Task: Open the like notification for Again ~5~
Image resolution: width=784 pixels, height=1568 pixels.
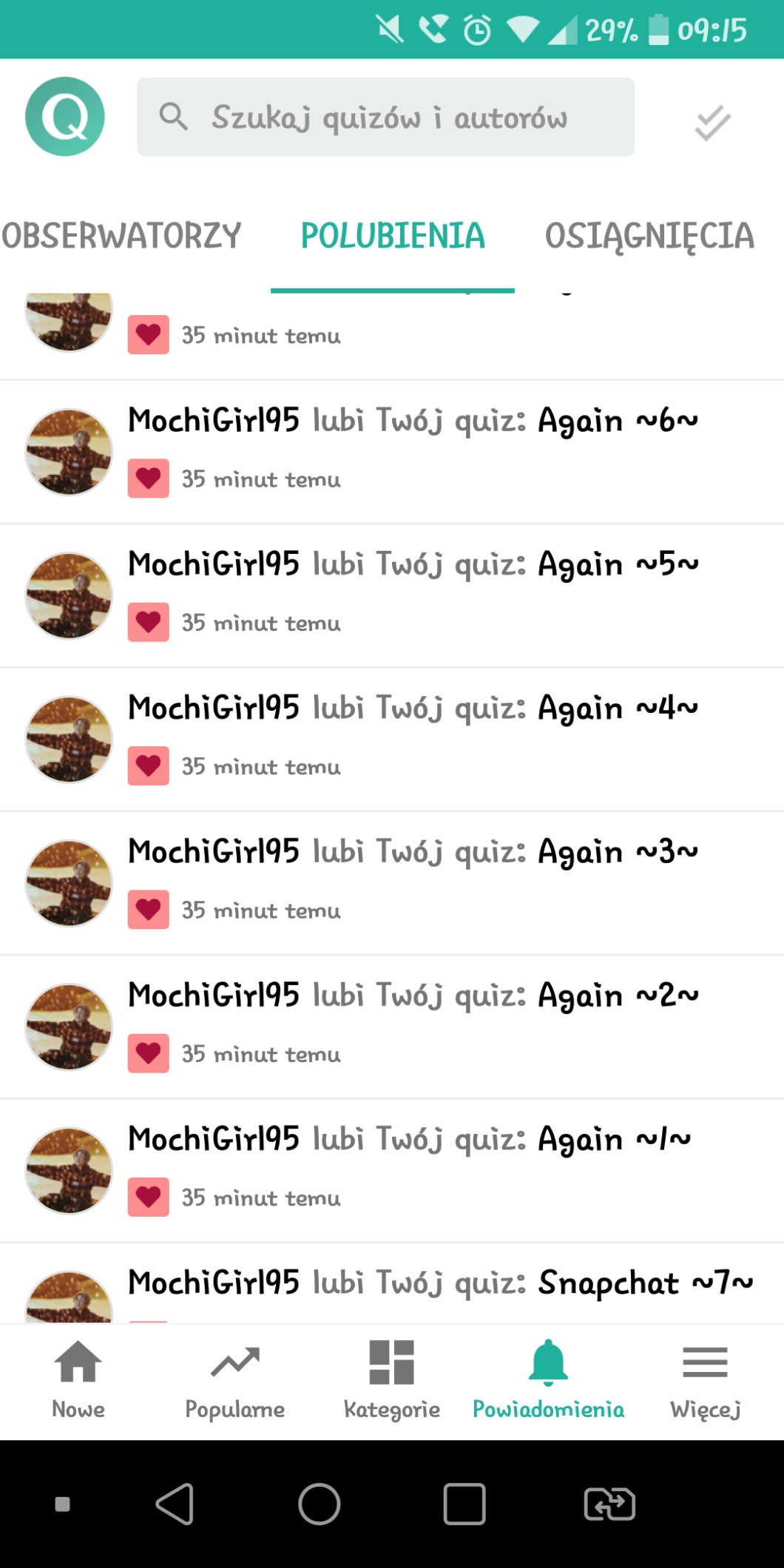Action: click(413, 593)
